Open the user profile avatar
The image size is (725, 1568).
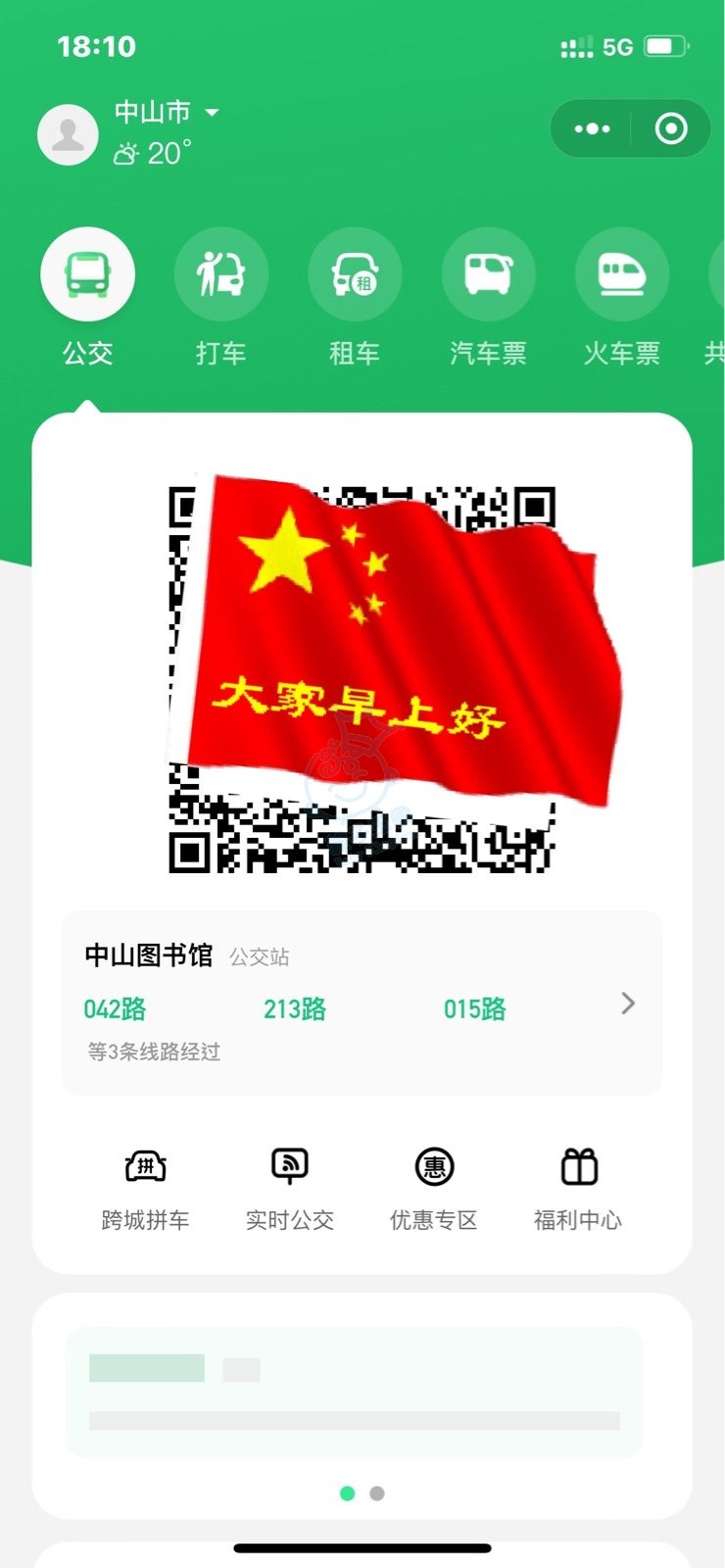(x=68, y=134)
